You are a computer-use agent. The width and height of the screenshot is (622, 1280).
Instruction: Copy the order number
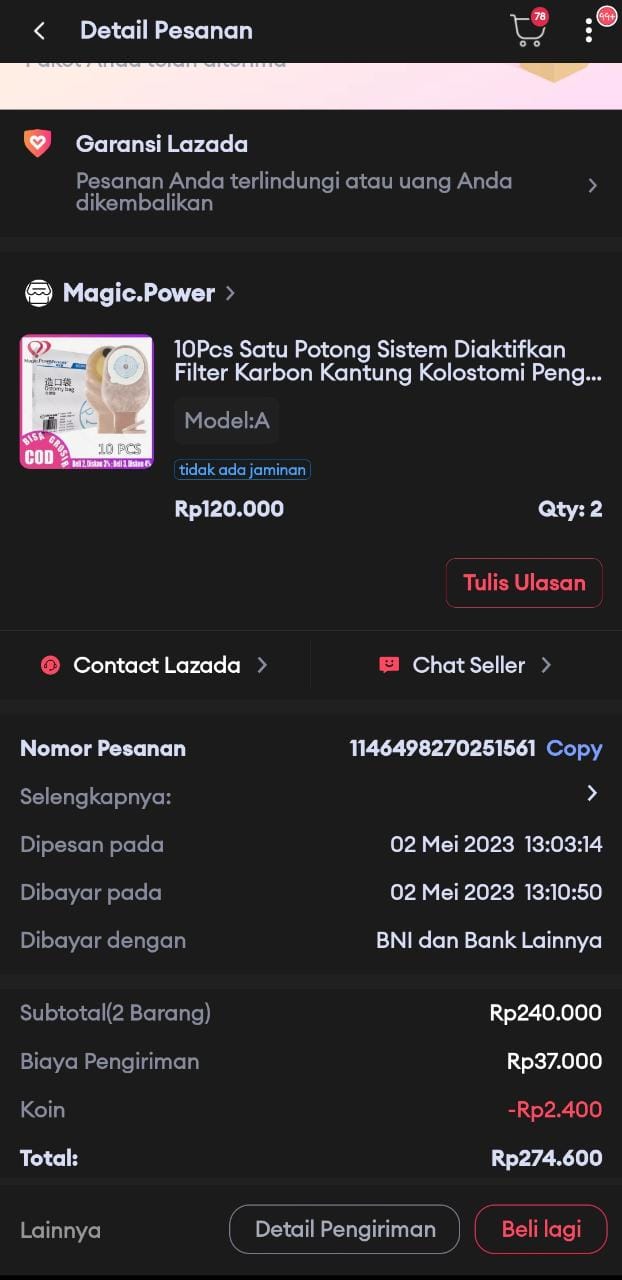573,748
